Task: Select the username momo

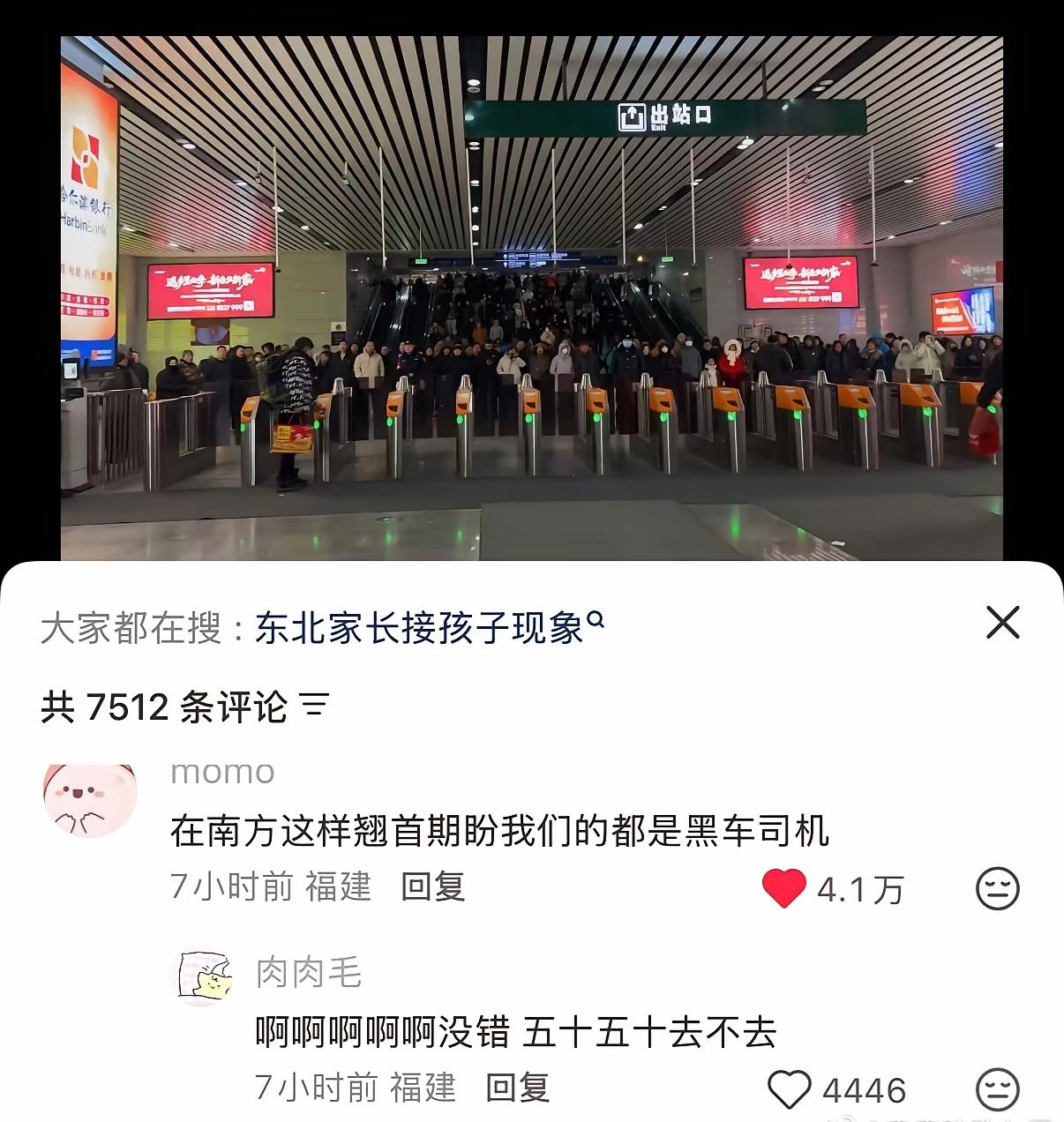Action: [222, 772]
